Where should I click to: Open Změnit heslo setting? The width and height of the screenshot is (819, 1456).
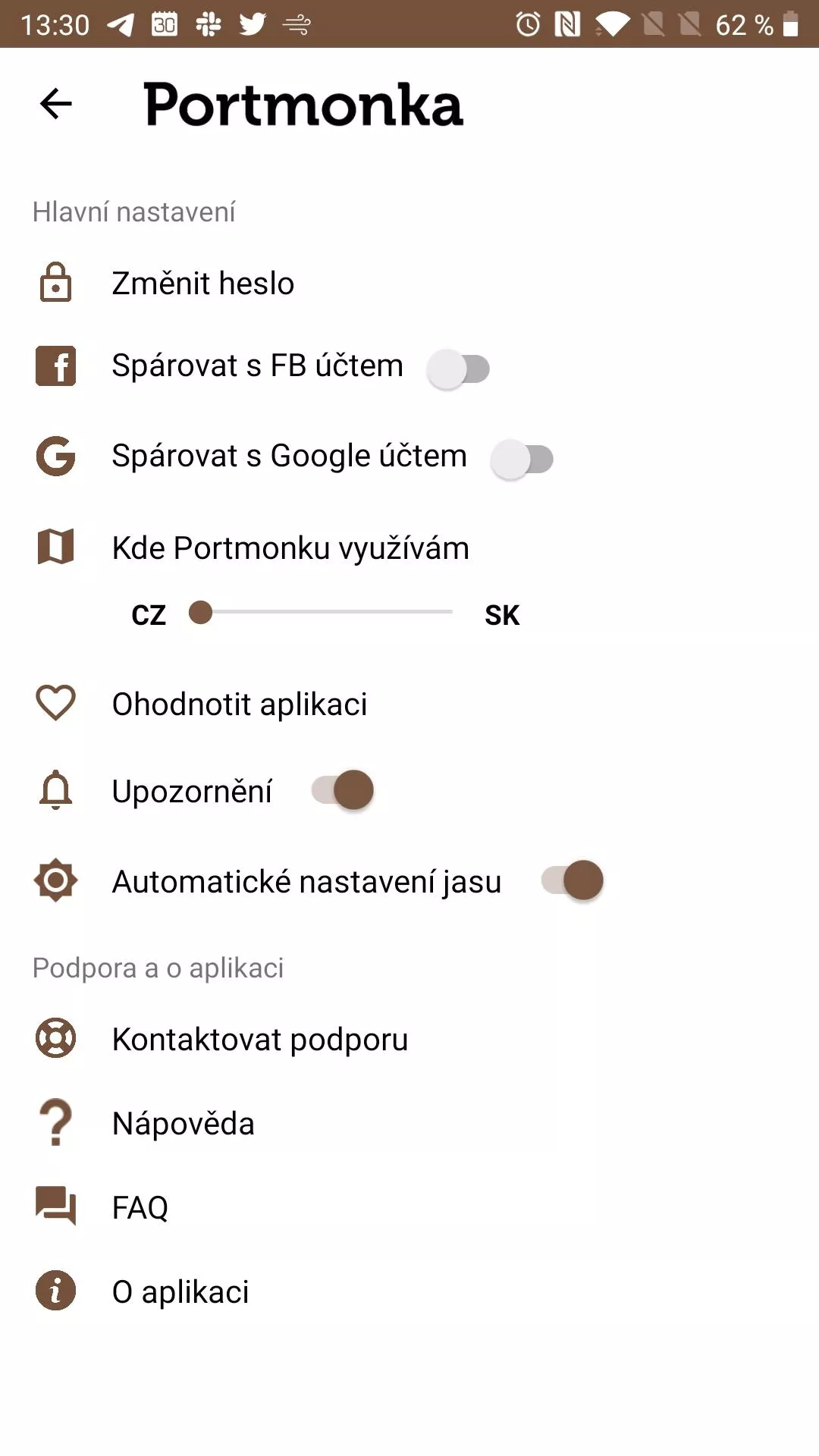click(202, 283)
